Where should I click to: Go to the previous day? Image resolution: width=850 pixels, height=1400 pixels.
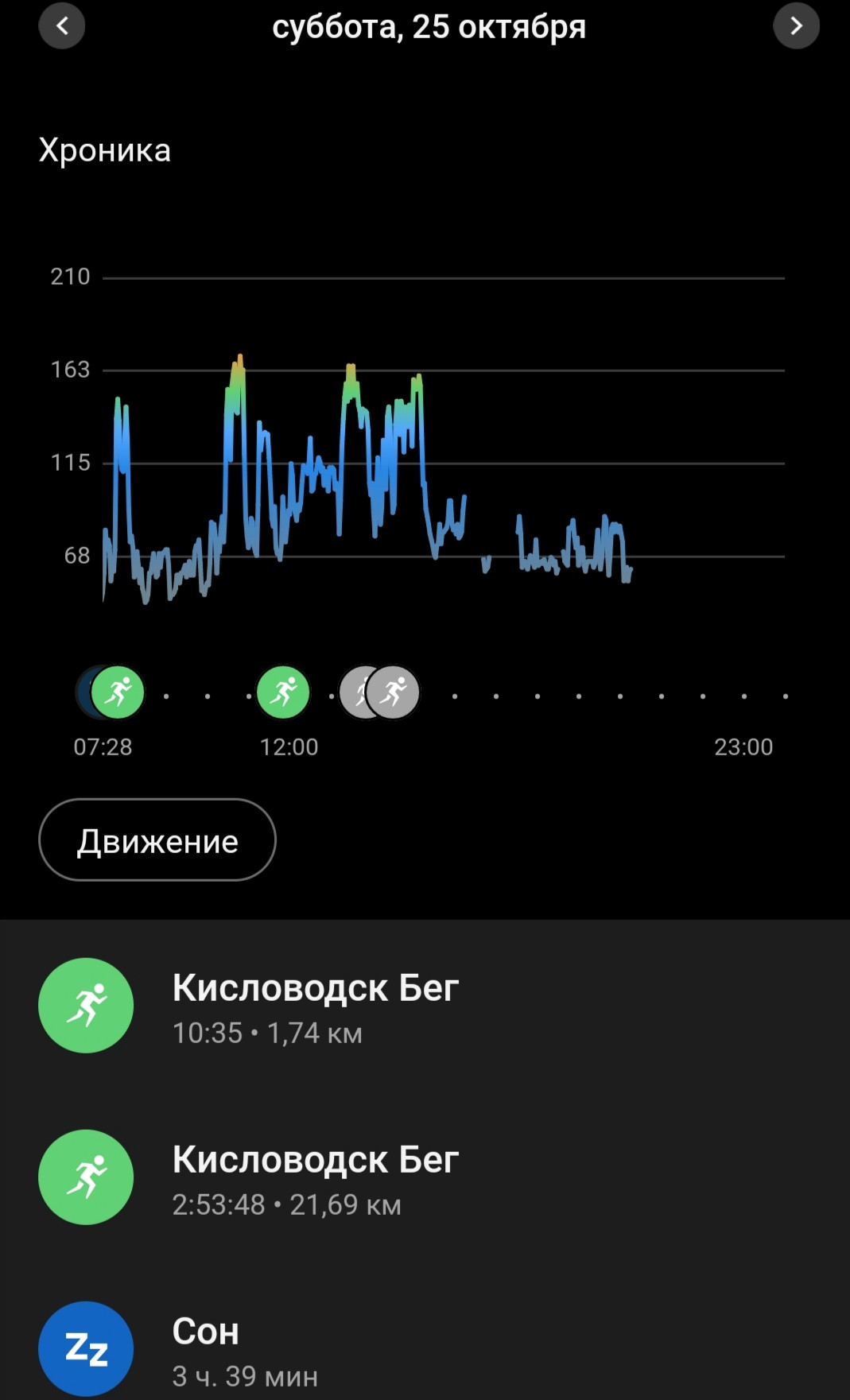click(62, 26)
